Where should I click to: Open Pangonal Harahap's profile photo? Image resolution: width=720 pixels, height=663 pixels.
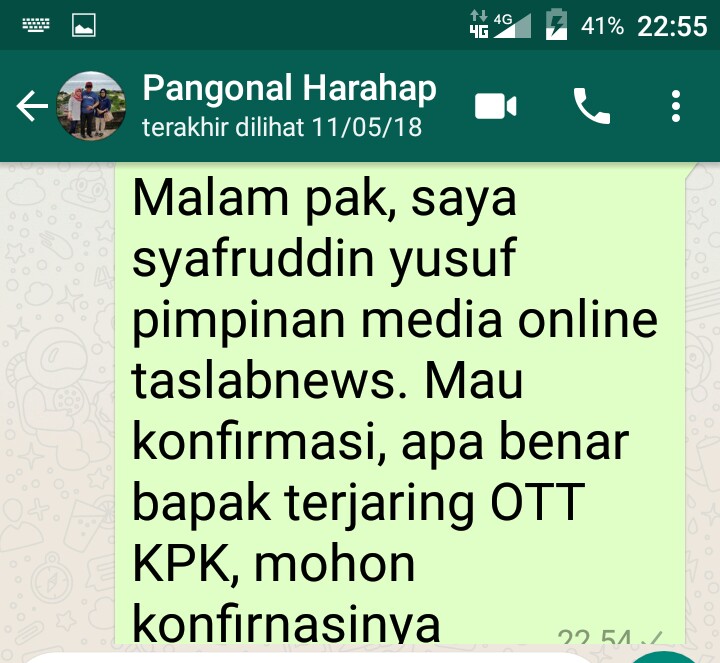91,106
